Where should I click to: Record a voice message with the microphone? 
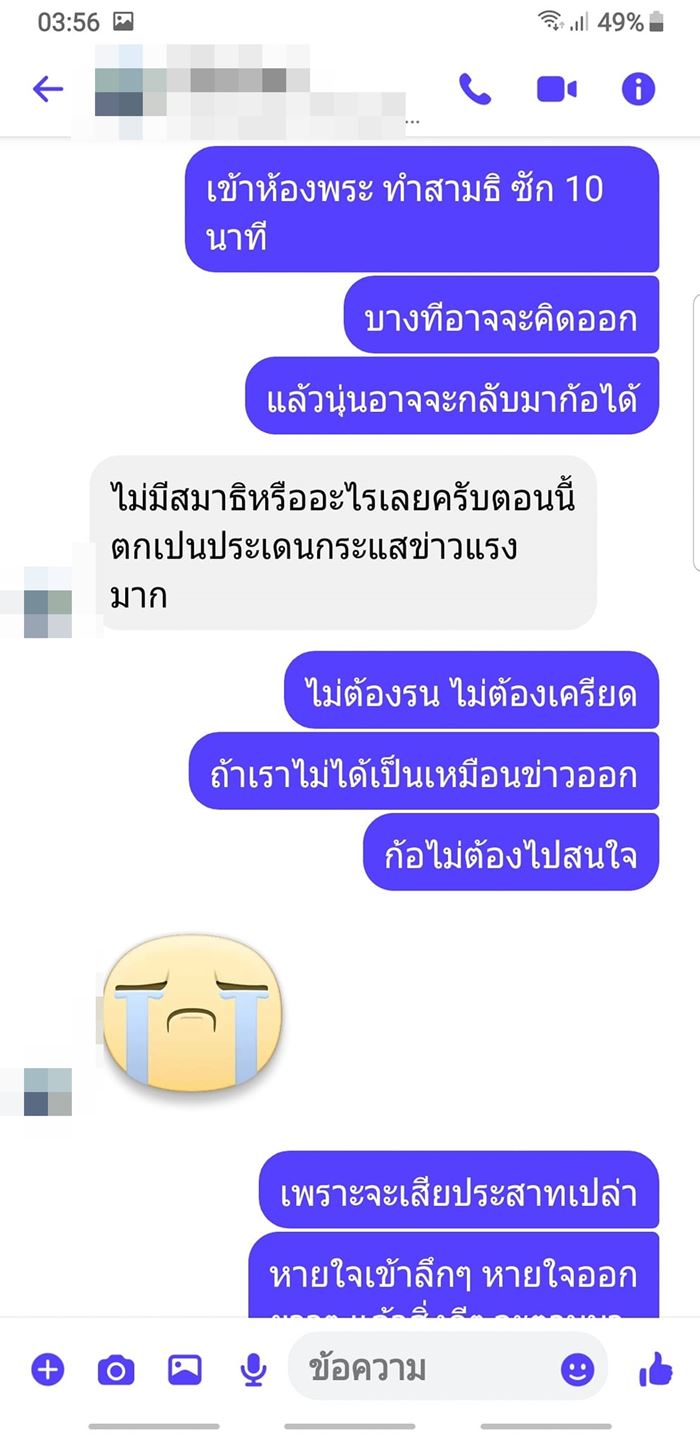[x=254, y=1369]
